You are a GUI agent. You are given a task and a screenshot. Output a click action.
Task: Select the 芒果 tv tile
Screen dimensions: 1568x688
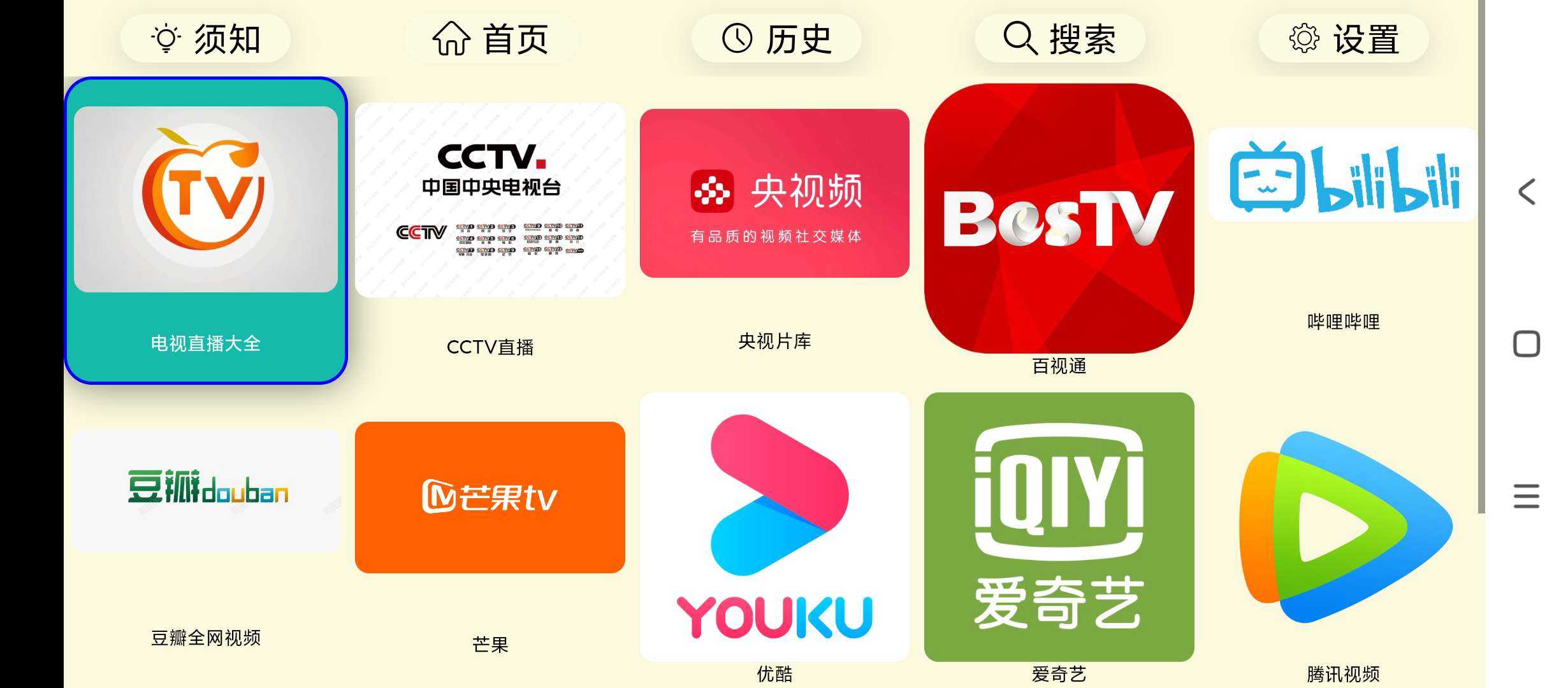point(490,497)
